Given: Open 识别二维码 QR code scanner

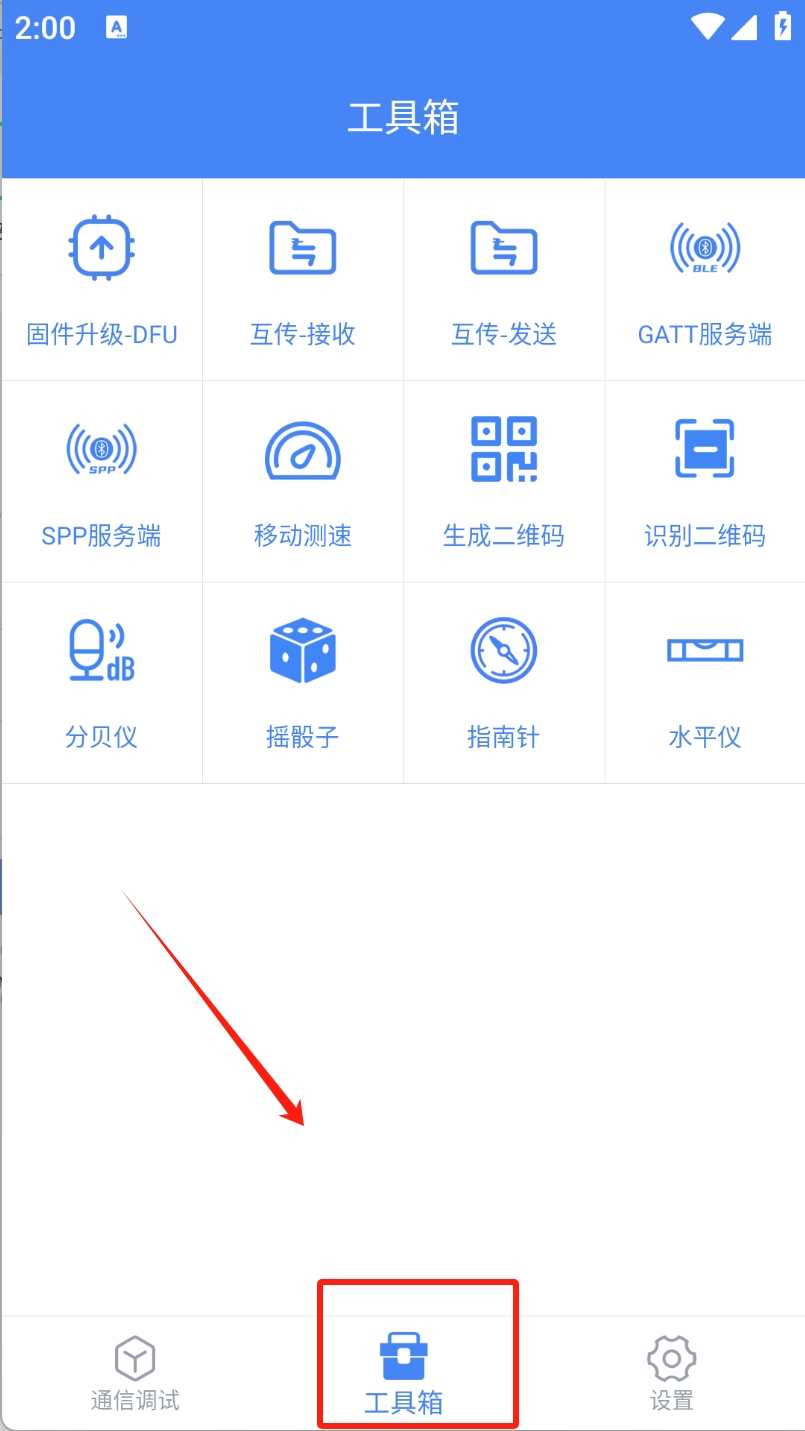Looking at the screenshot, I should 705,482.
